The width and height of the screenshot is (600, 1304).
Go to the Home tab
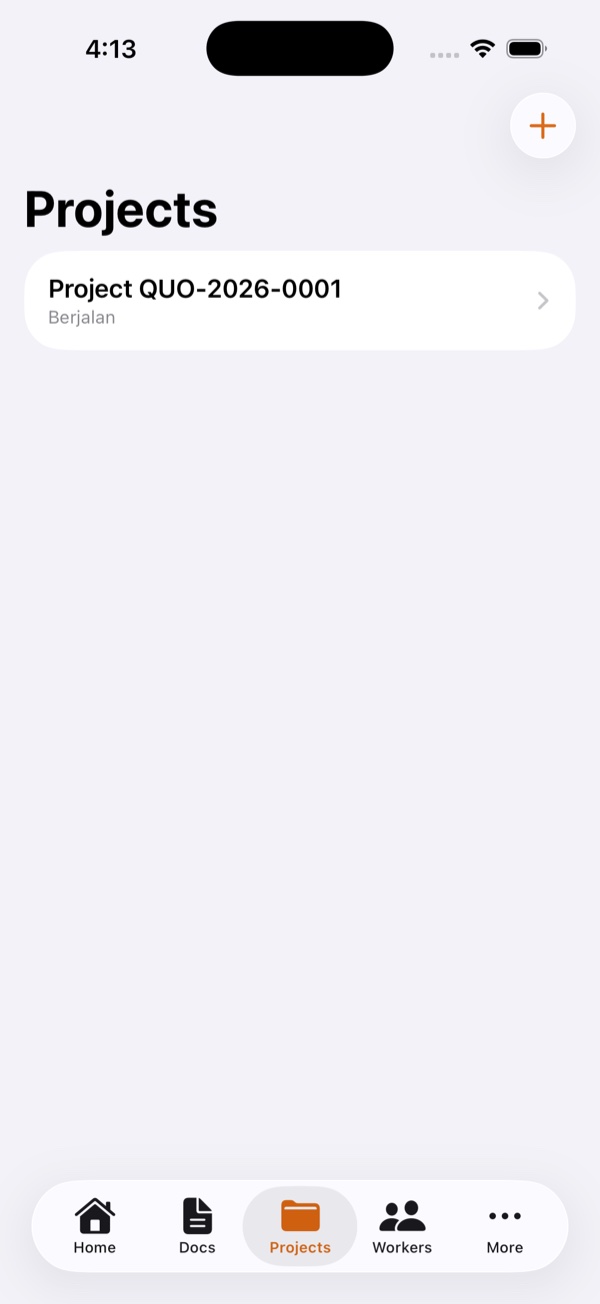(95, 1226)
